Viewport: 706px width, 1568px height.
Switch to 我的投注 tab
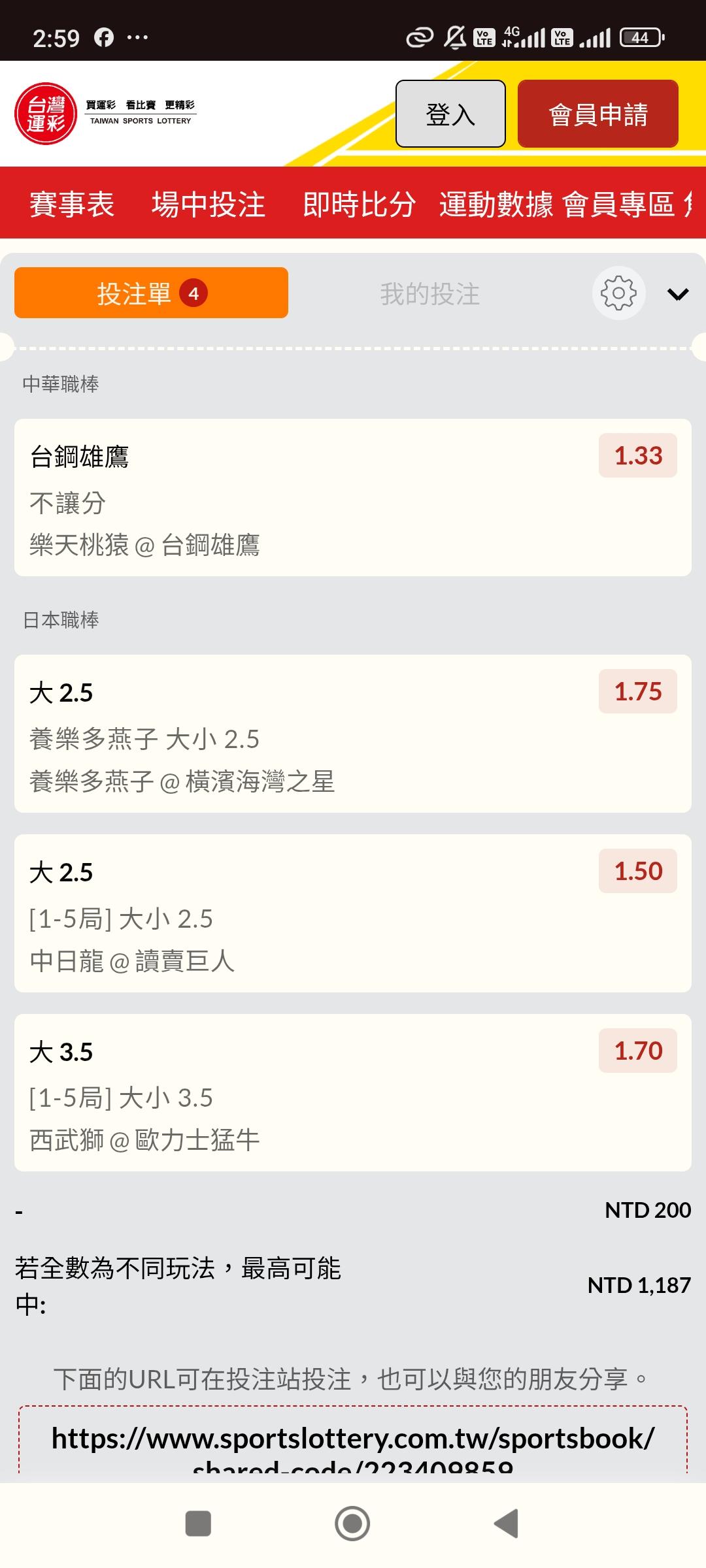pyautogui.click(x=429, y=294)
